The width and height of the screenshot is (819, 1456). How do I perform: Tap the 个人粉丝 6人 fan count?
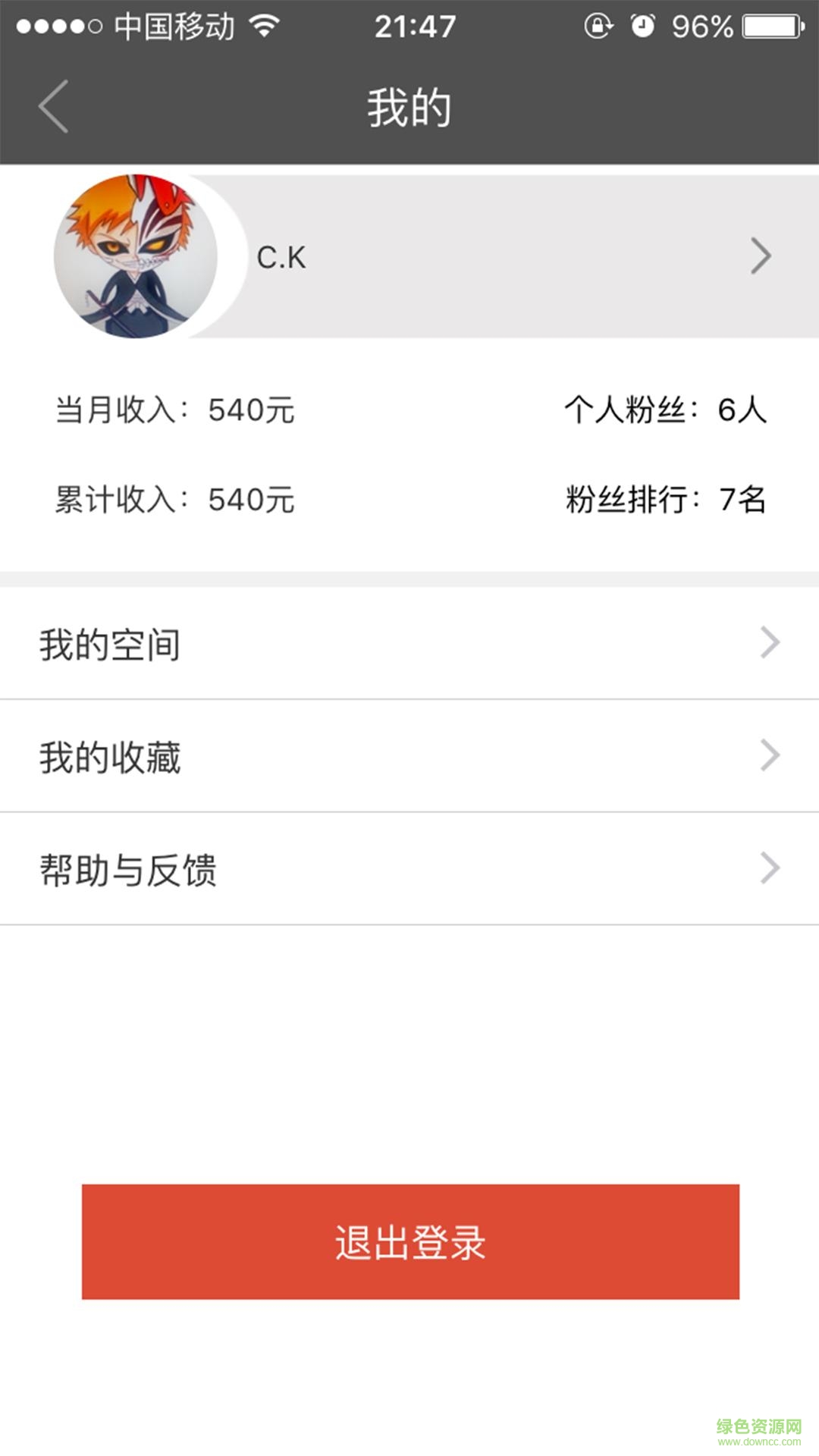(x=665, y=410)
